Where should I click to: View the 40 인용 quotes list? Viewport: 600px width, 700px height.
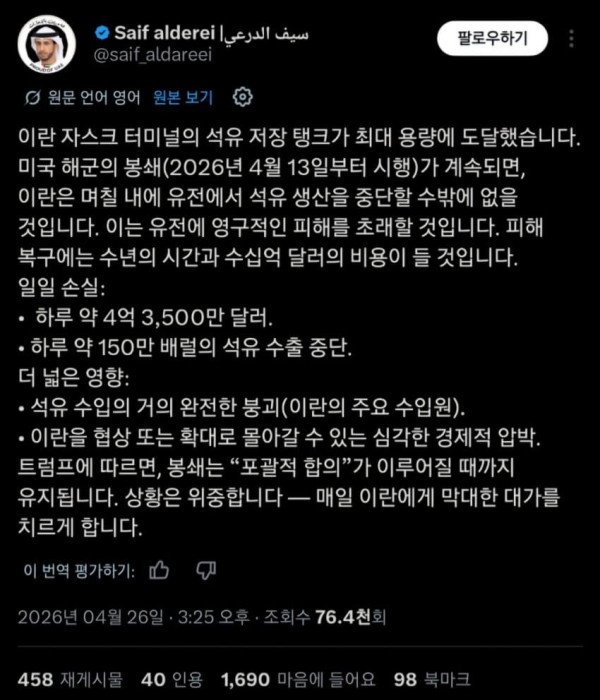click(x=168, y=679)
